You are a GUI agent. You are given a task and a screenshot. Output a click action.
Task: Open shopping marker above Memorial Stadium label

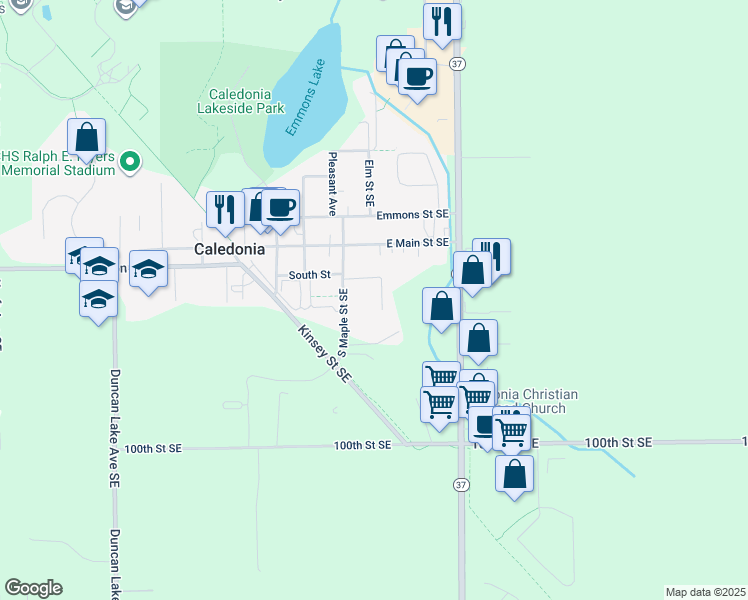point(86,137)
